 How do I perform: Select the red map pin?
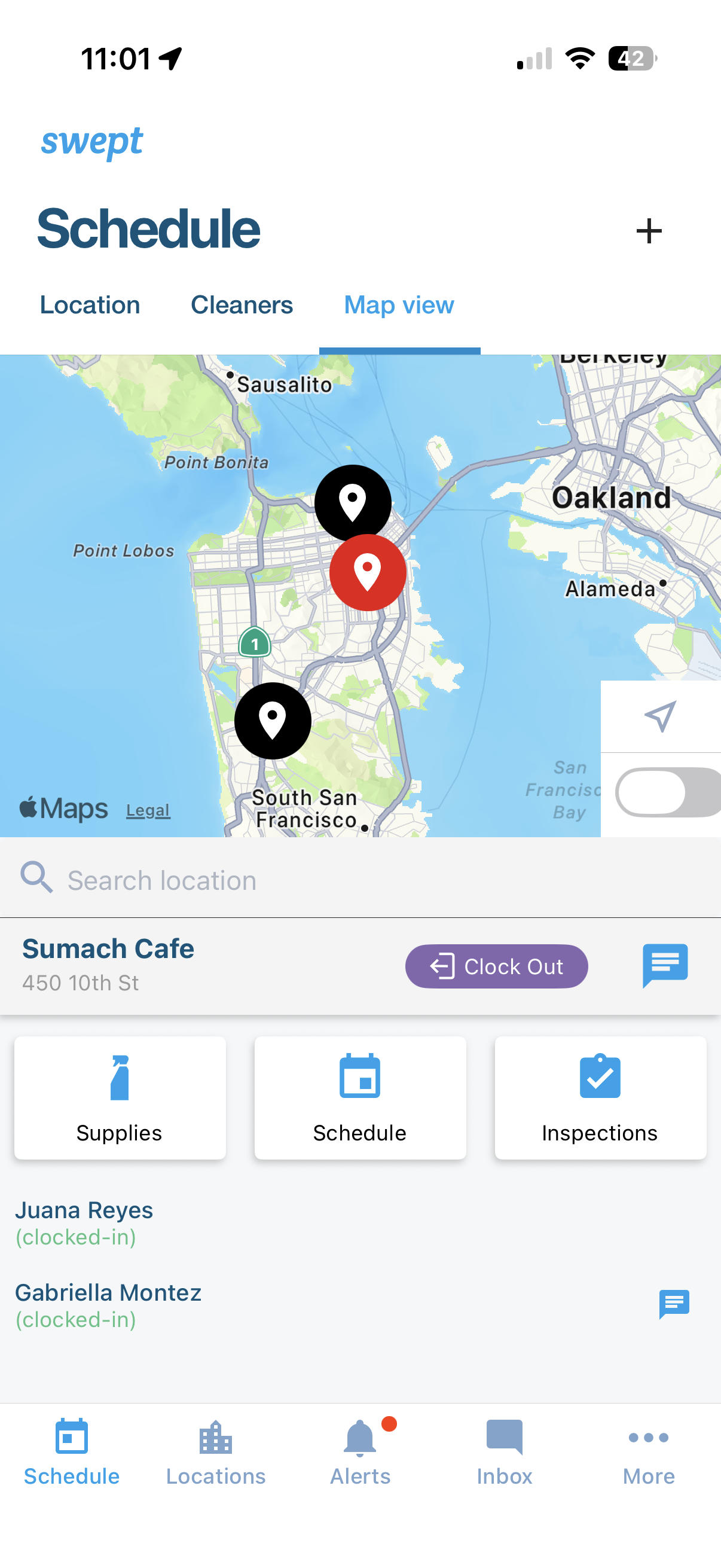click(368, 572)
